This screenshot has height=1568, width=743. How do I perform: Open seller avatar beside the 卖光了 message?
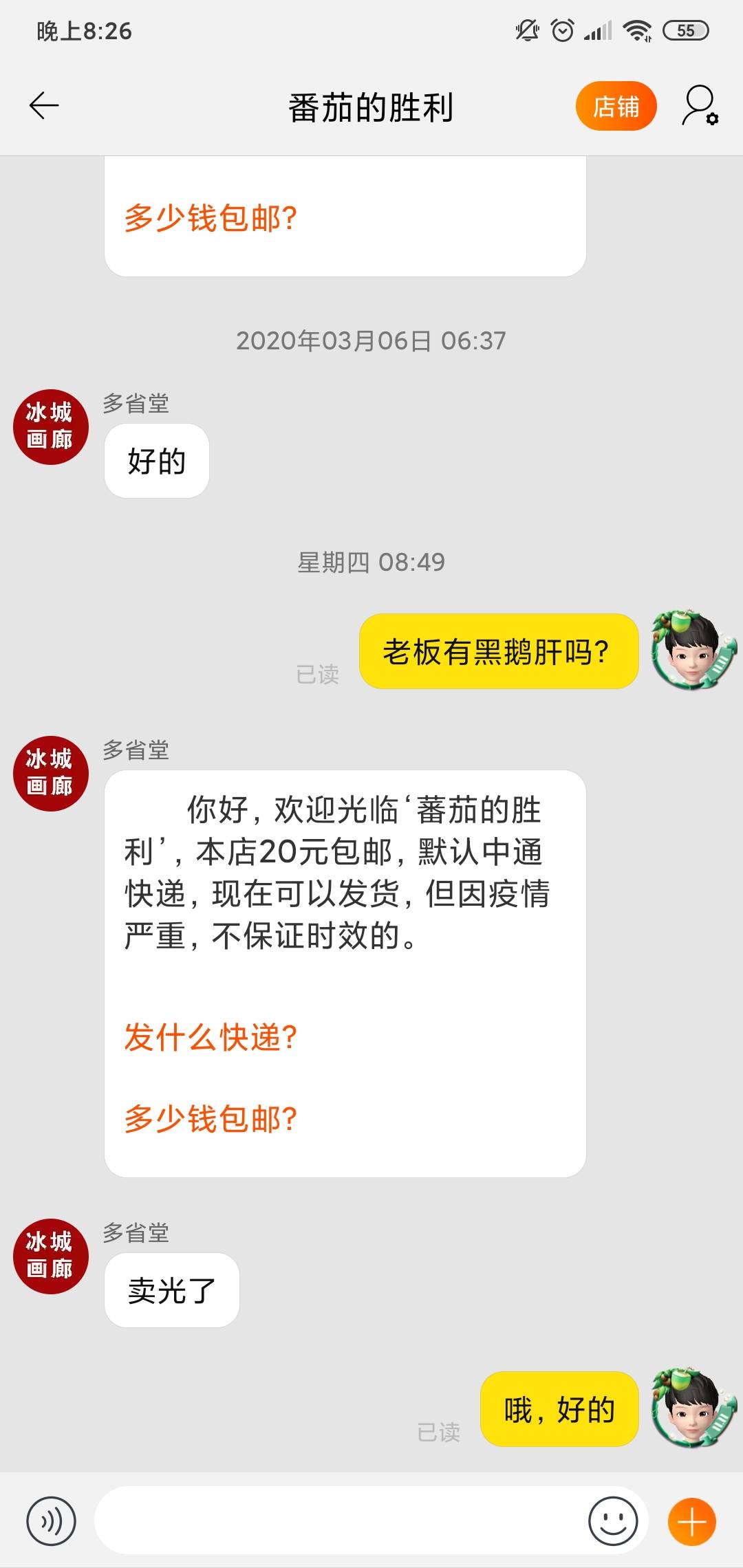[51, 1256]
